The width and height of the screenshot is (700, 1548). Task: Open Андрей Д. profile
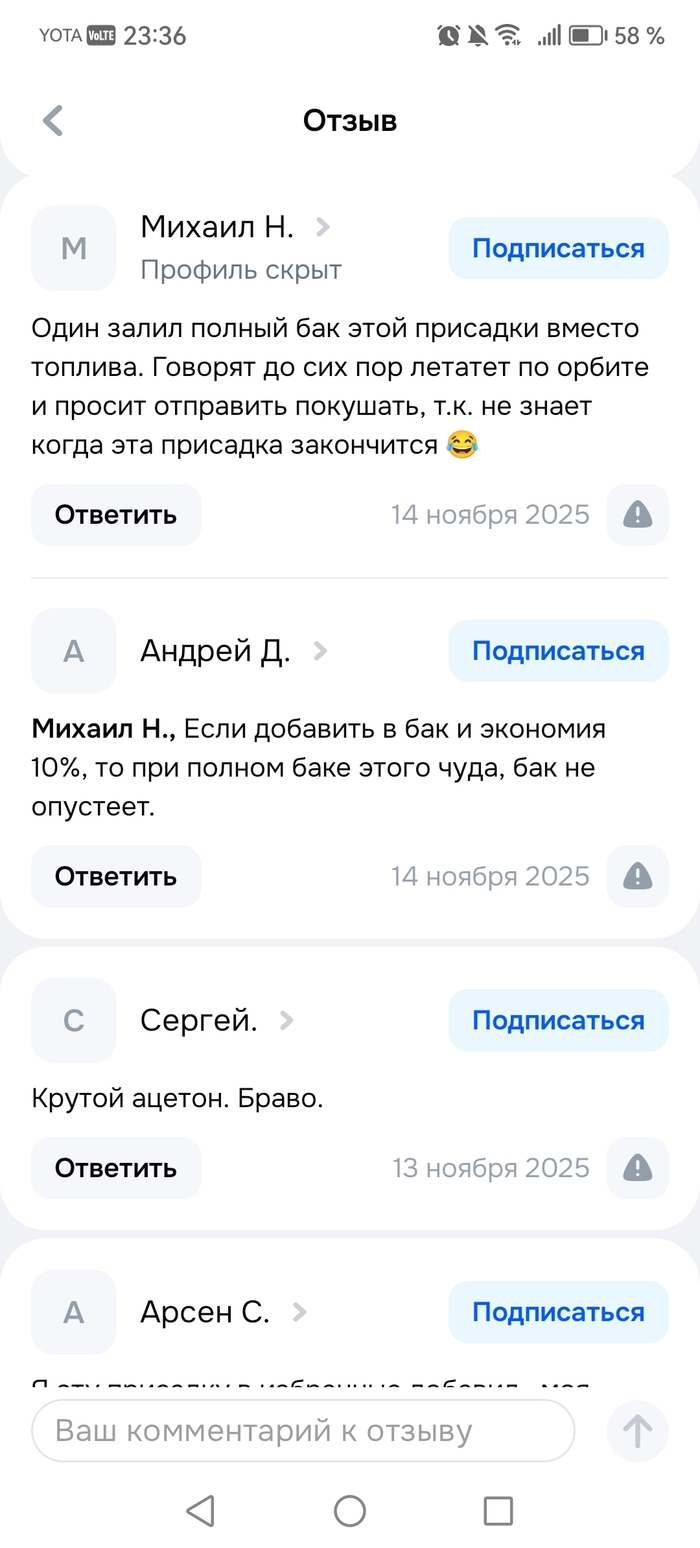232,651
